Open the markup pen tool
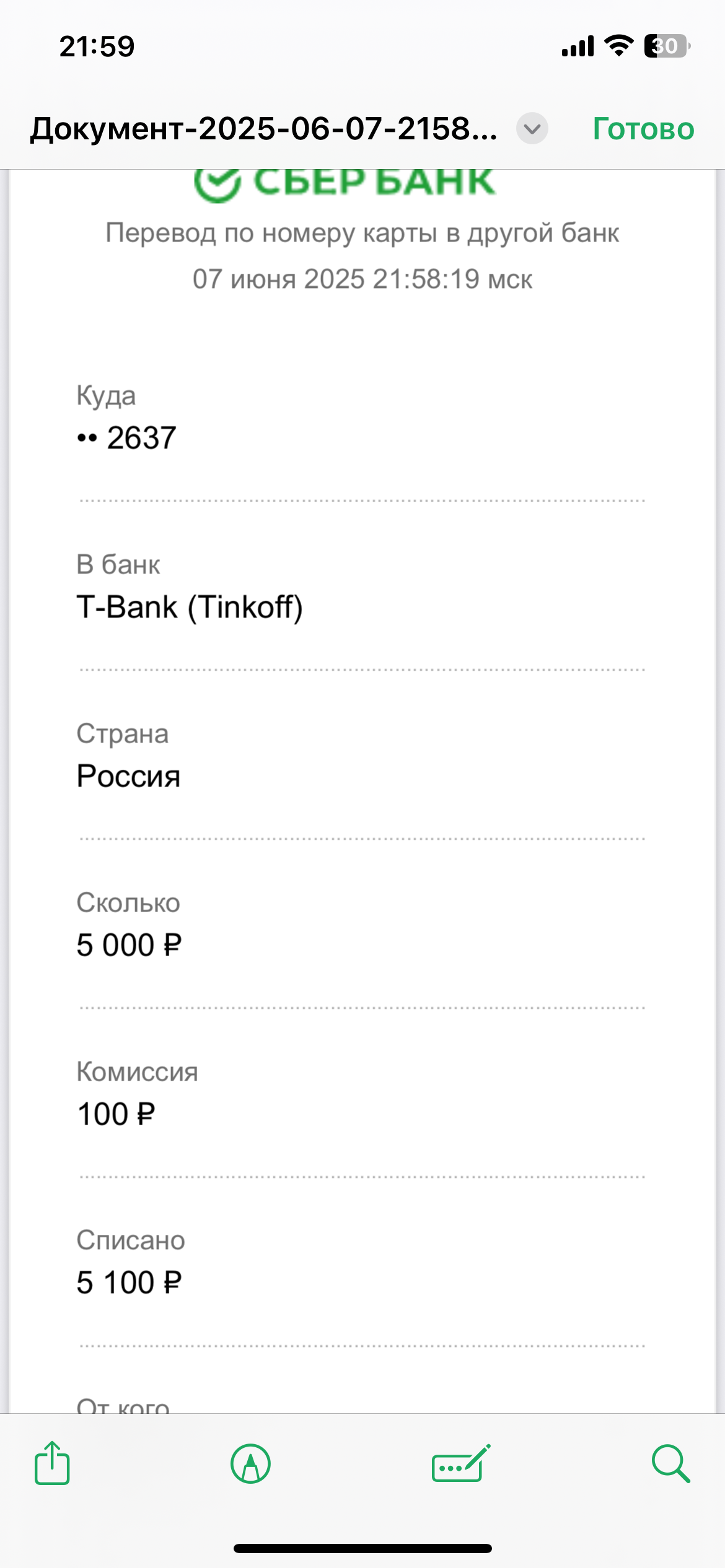 click(250, 1464)
